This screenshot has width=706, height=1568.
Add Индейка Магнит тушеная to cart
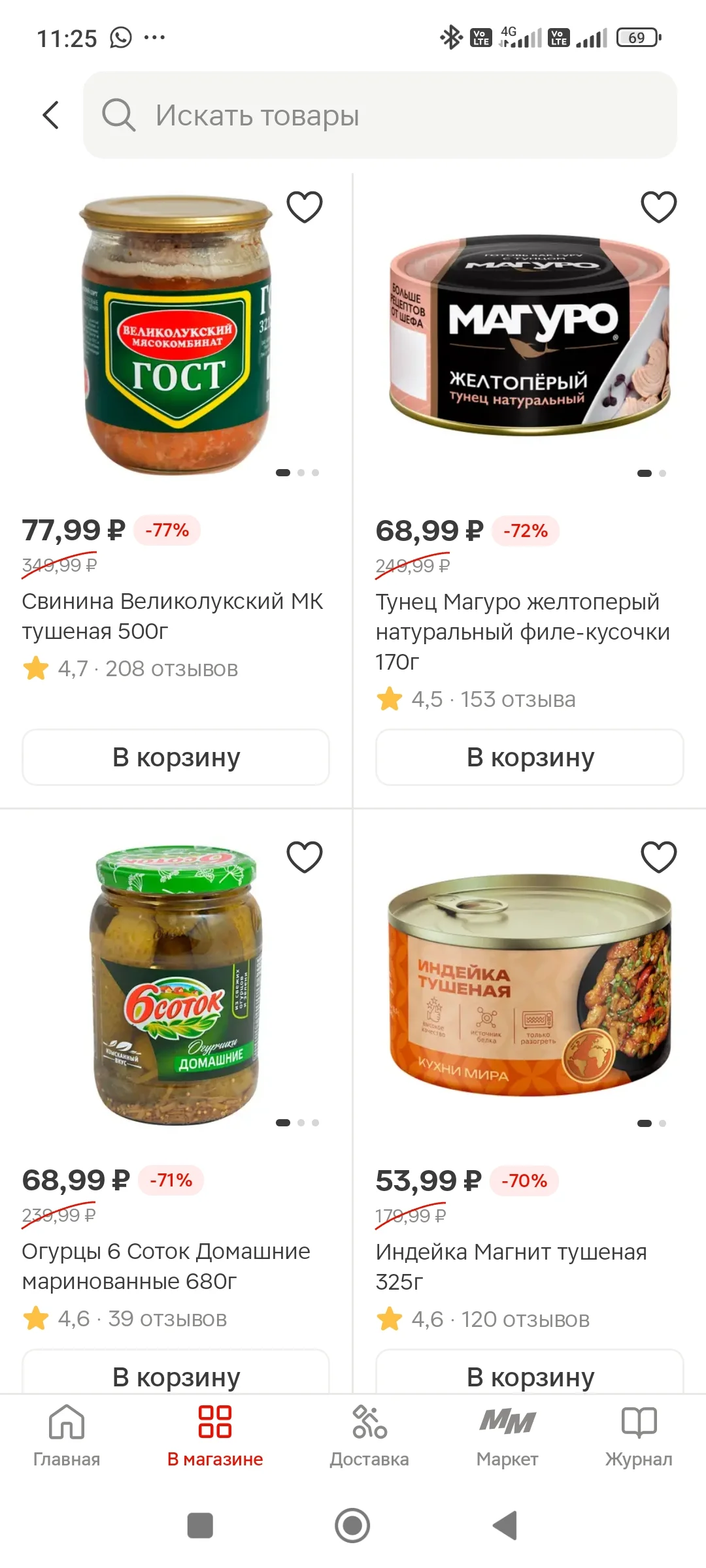pyautogui.click(x=529, y=1372)
